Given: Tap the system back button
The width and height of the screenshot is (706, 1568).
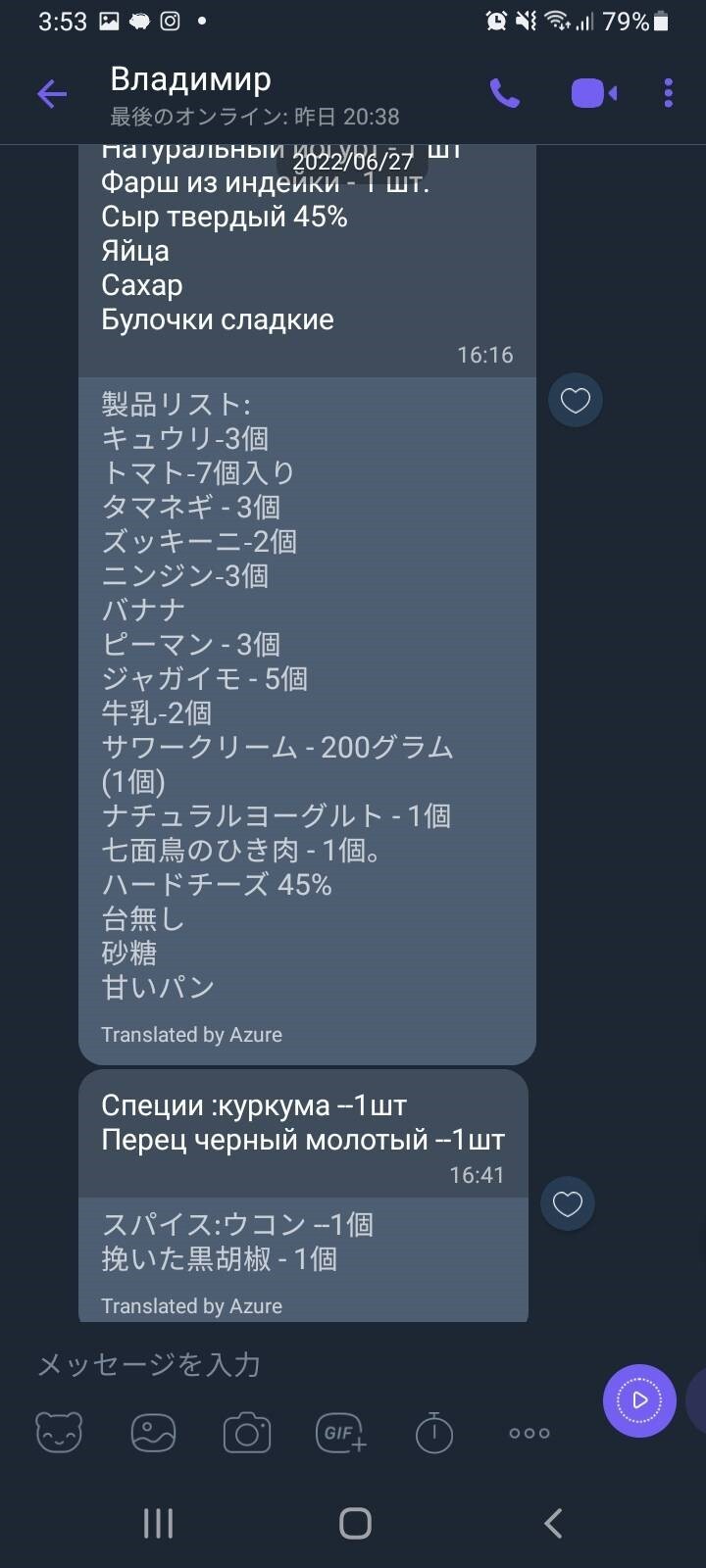Looking at the screenshot, I should click(x=552, y=1523).
